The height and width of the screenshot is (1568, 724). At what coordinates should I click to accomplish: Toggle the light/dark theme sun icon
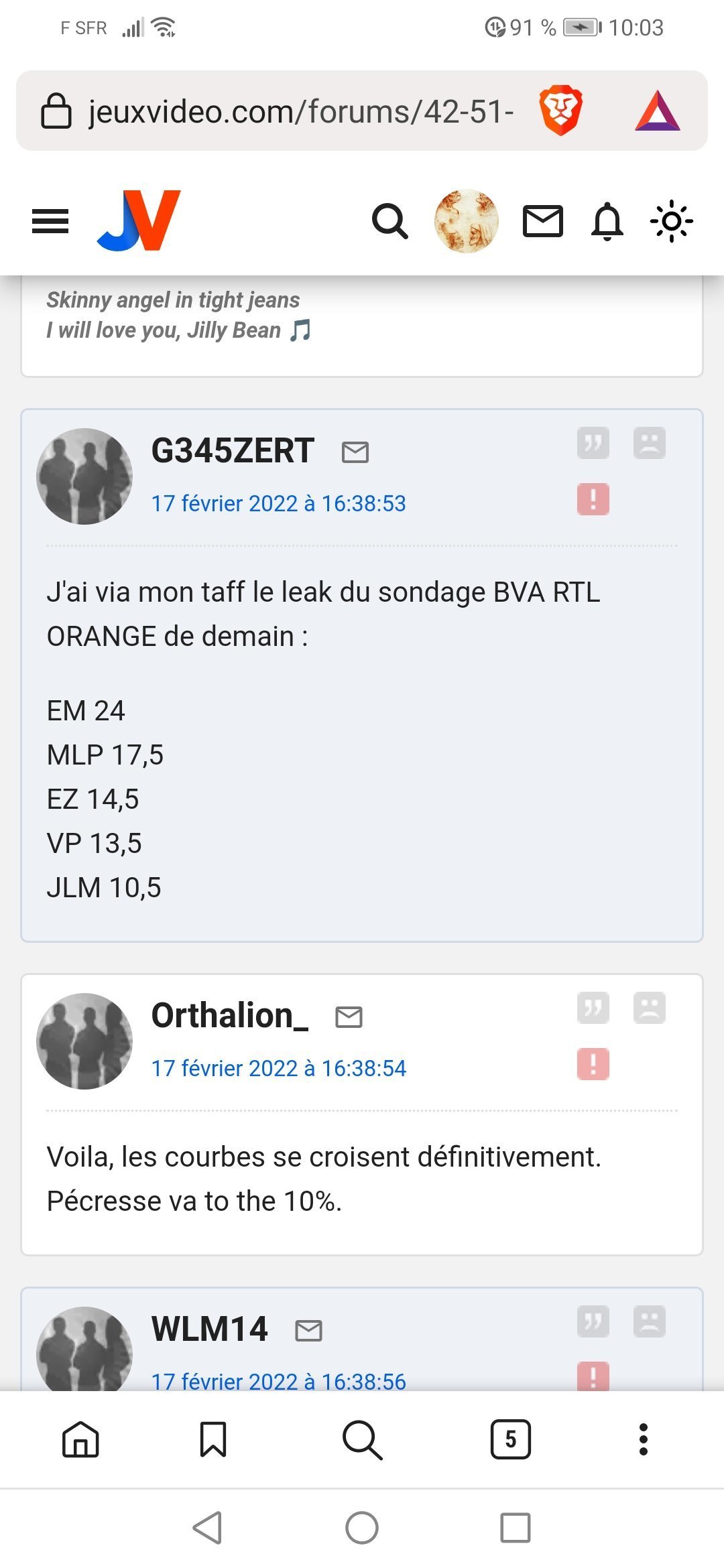tap(672, 221)
